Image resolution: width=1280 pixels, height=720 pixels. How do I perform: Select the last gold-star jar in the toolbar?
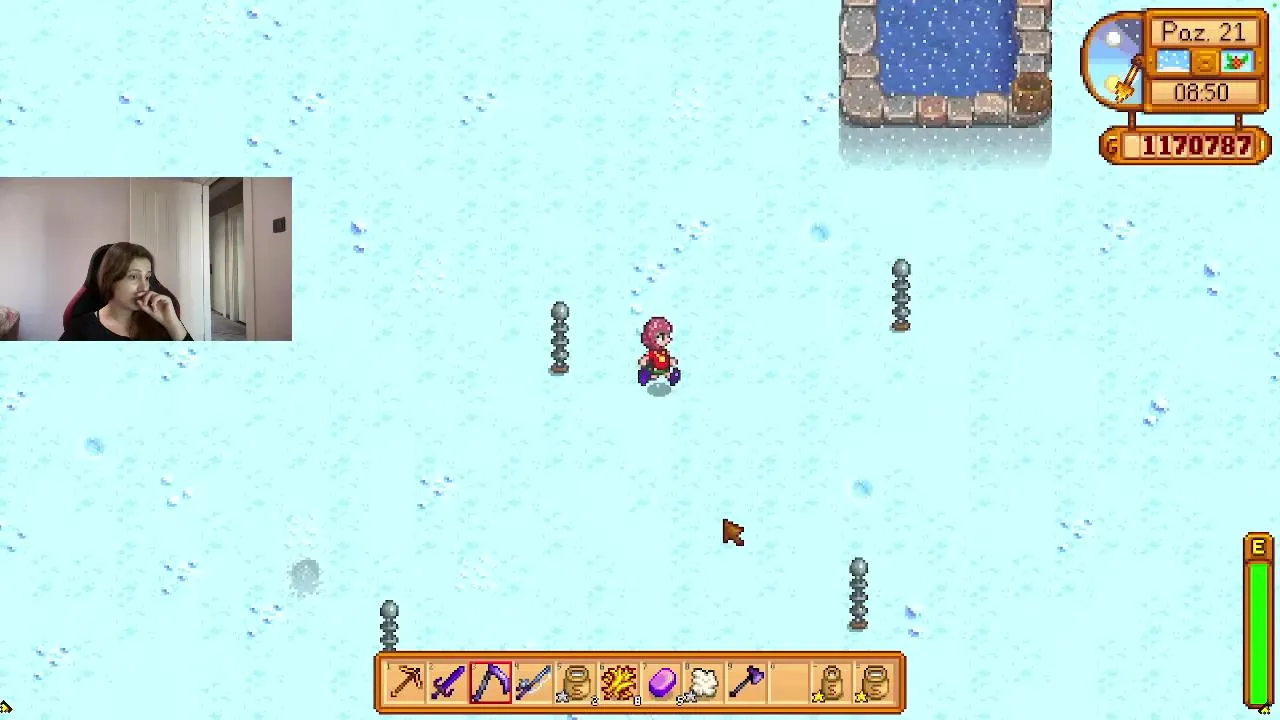[875, 683]
